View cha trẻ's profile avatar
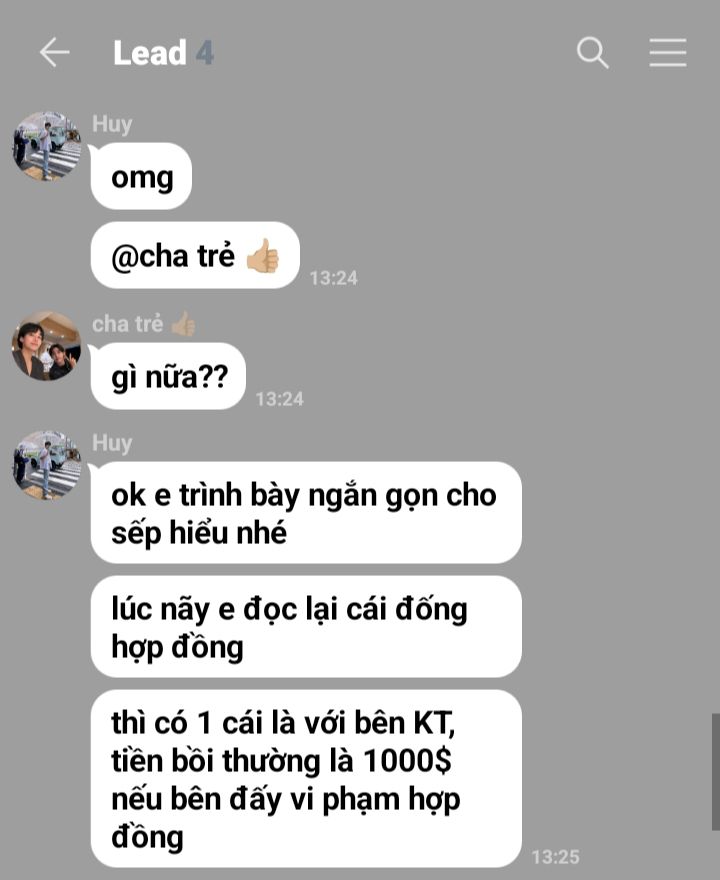The height and width of the screenshot is (880, 720). pos(46,346)
